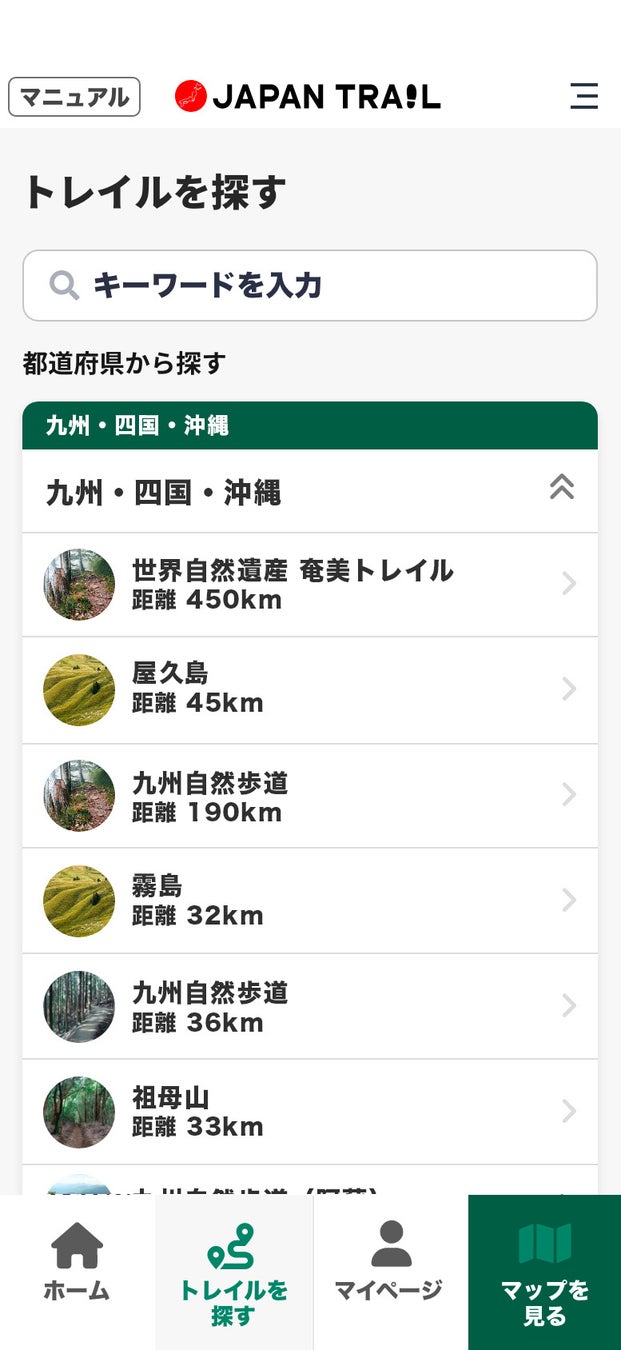The height and width of the screenshot is (1350, 621).
Task: Tap the マニュアル button
Action: [74, 97]
